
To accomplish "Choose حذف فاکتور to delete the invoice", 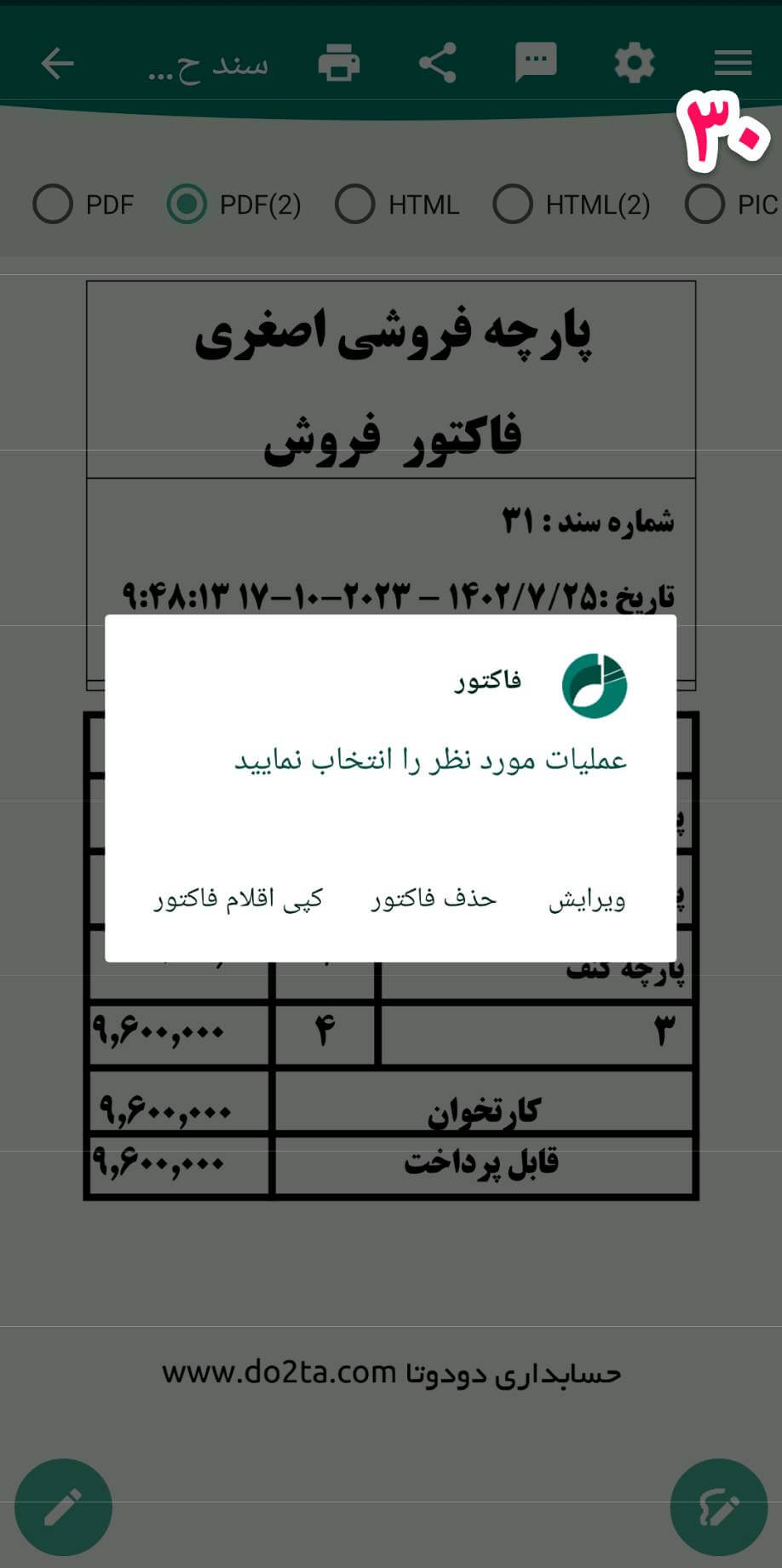I will click(433, 899).
